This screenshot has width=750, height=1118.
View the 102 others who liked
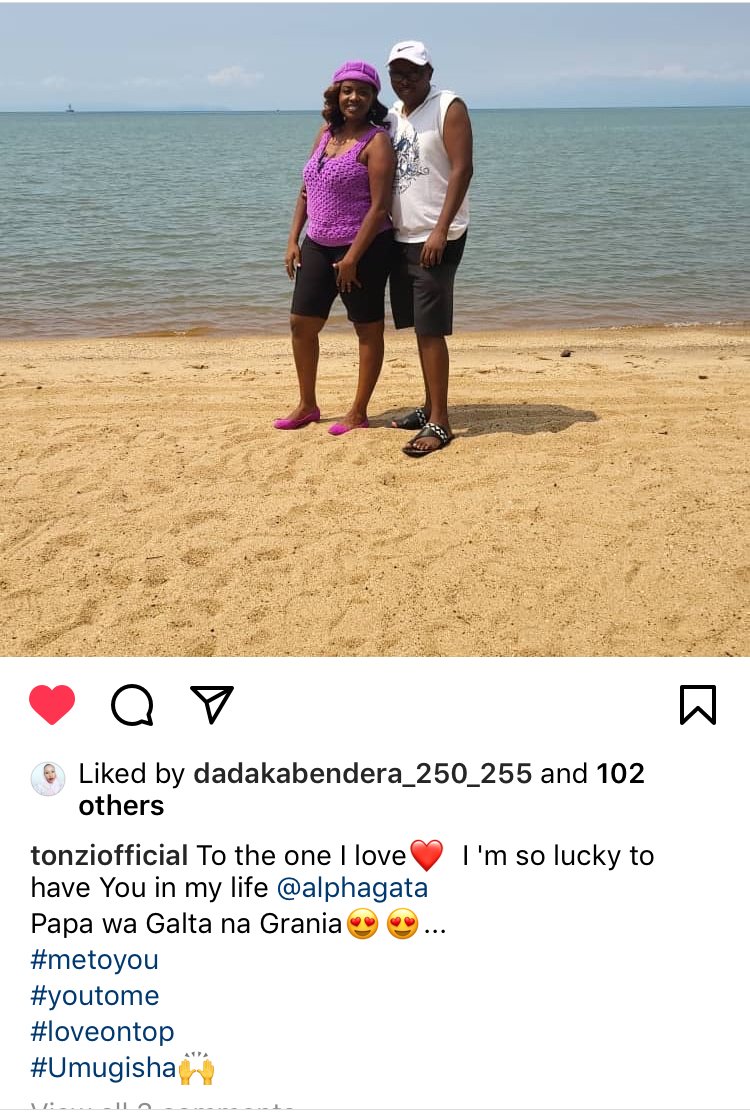(x=120, y=806)
